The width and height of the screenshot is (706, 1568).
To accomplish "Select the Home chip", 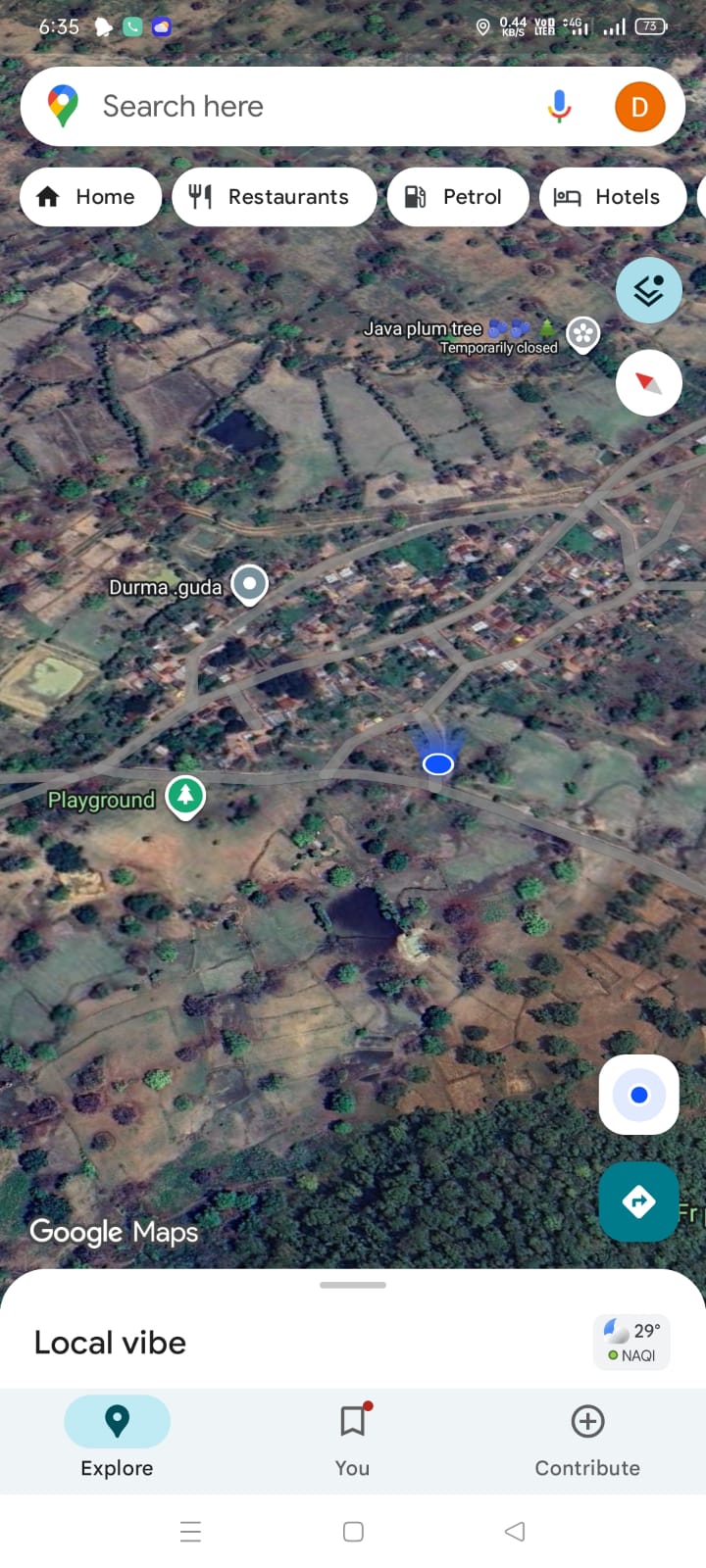I will click(x=90, y=197).
